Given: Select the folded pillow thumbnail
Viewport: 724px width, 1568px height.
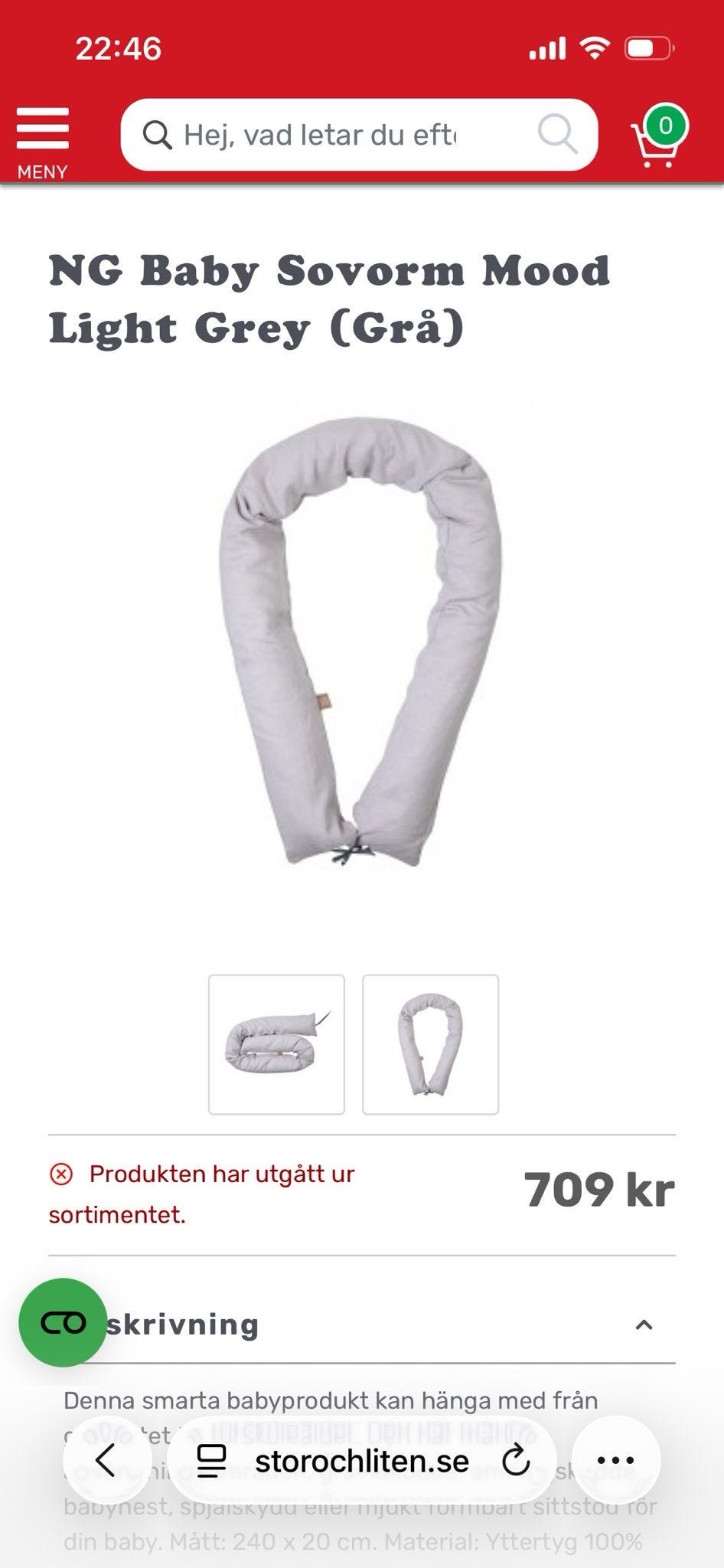Looking at the screenshot, I should pos(276,1044).
